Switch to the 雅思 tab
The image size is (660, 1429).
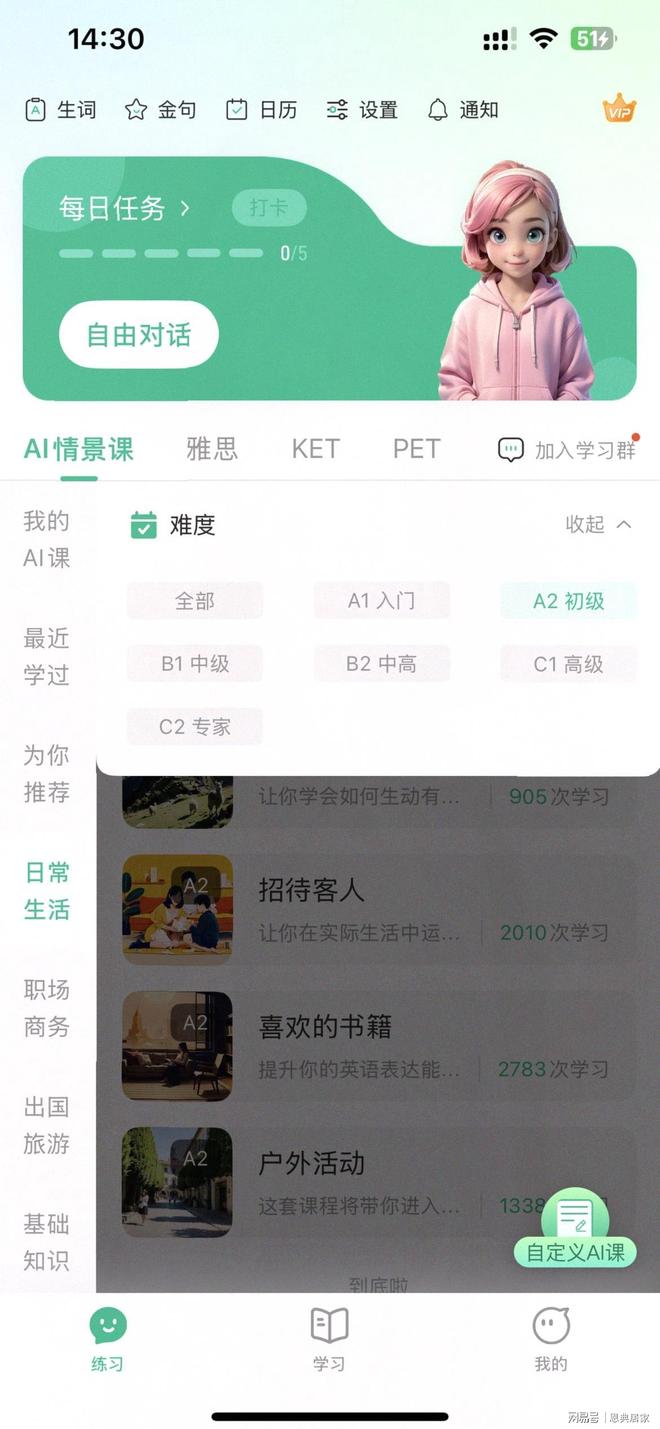tap(212, 449)
